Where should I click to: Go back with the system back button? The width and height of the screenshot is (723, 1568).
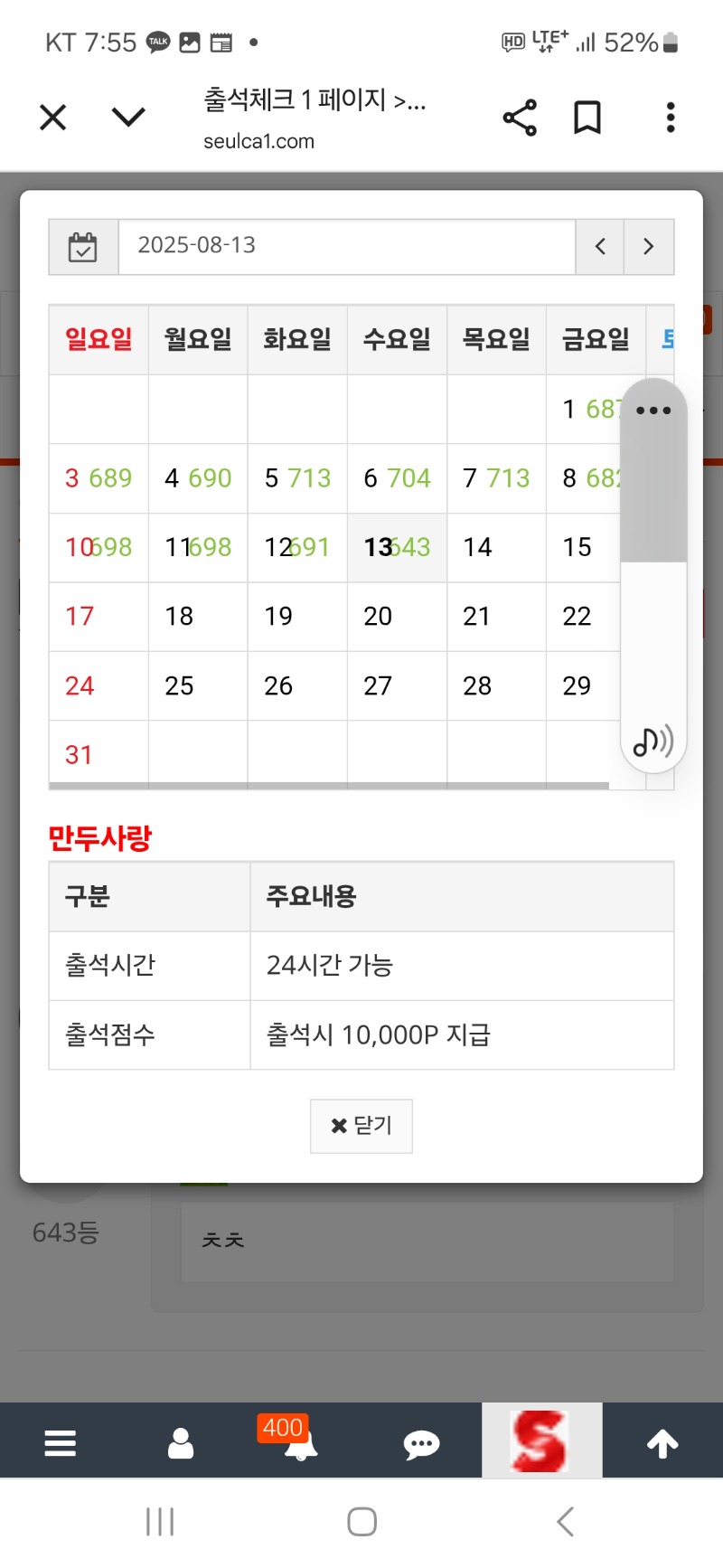566,1521
